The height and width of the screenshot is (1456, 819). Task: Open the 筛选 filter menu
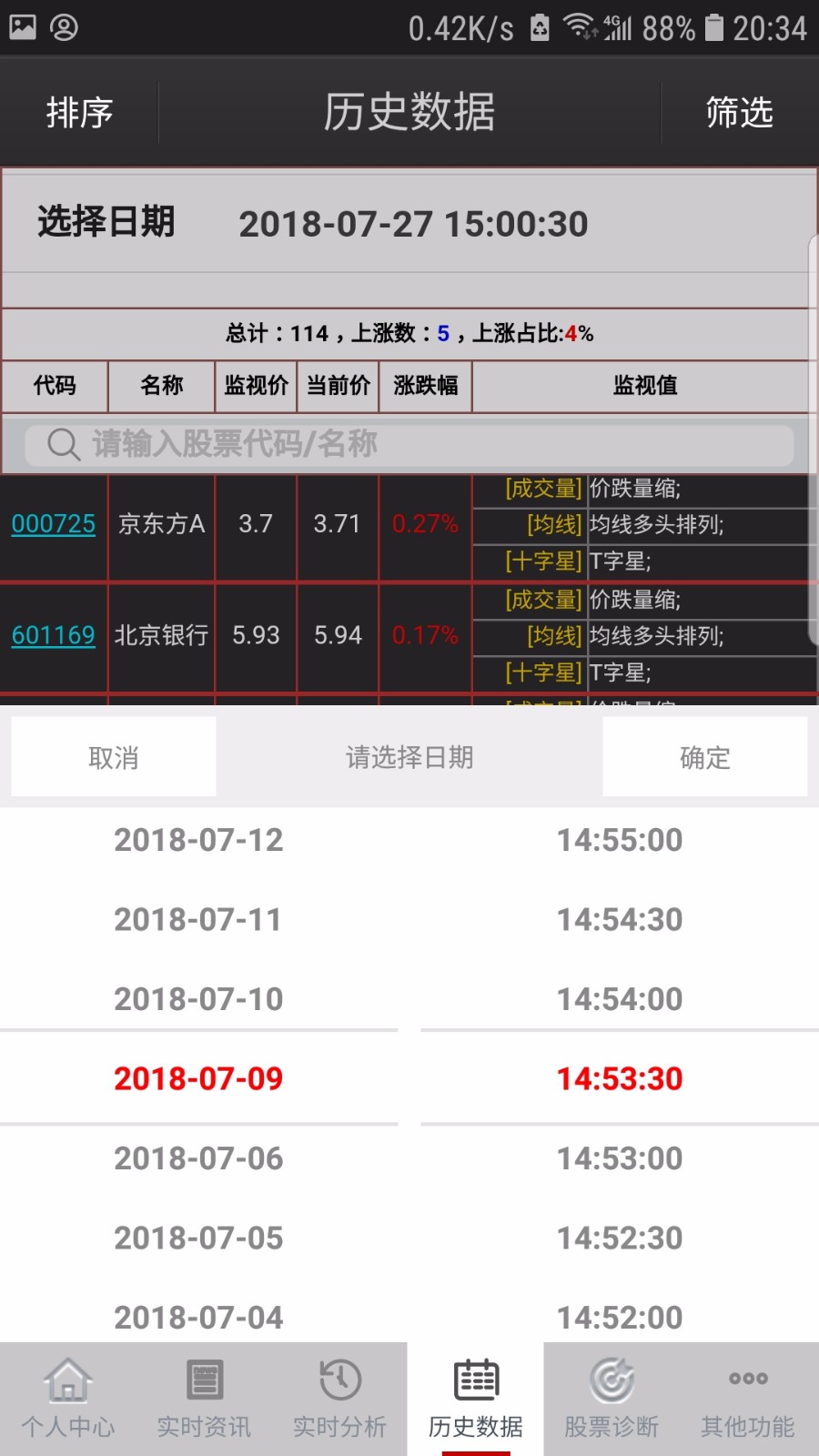(x=737, y=112)
